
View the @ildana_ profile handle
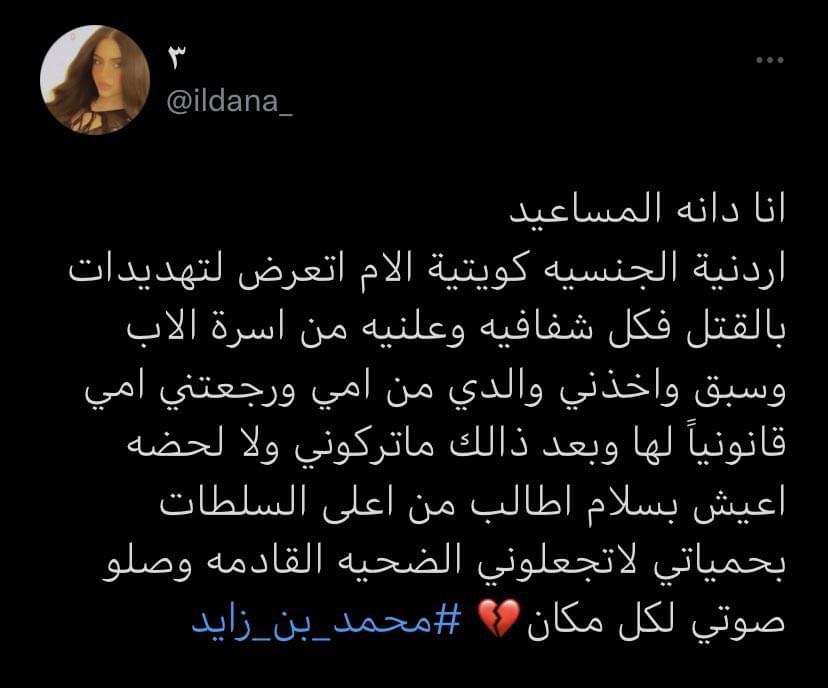tap(229, 104)
